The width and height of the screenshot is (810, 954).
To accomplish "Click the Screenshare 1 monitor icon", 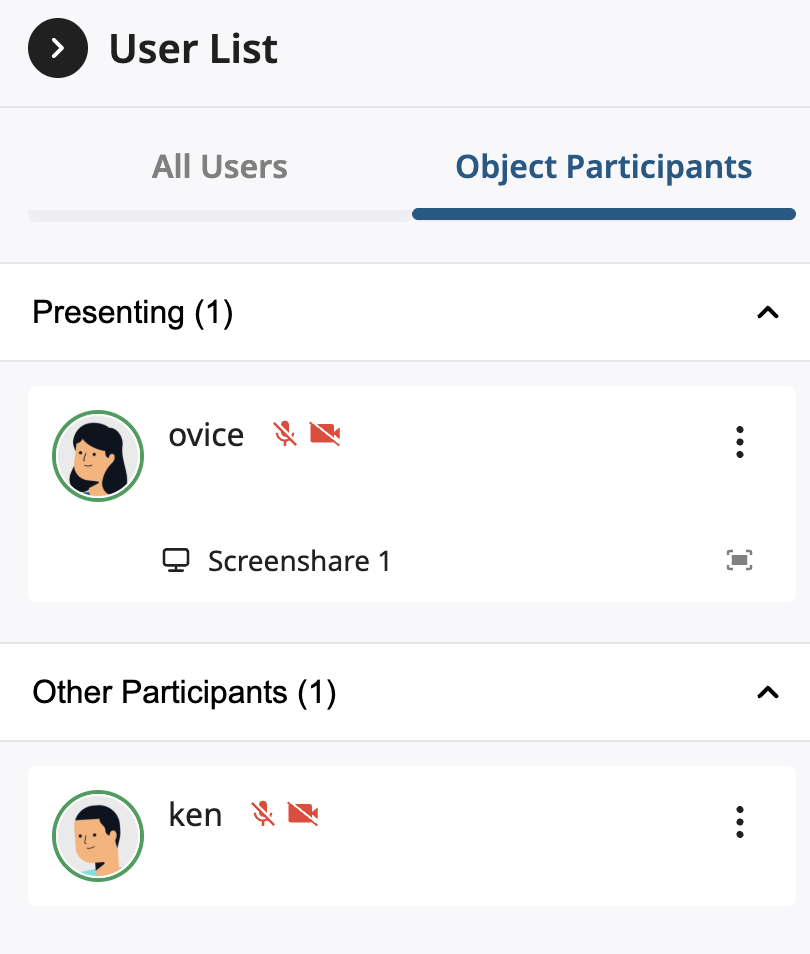I will (x=177, y=560).
